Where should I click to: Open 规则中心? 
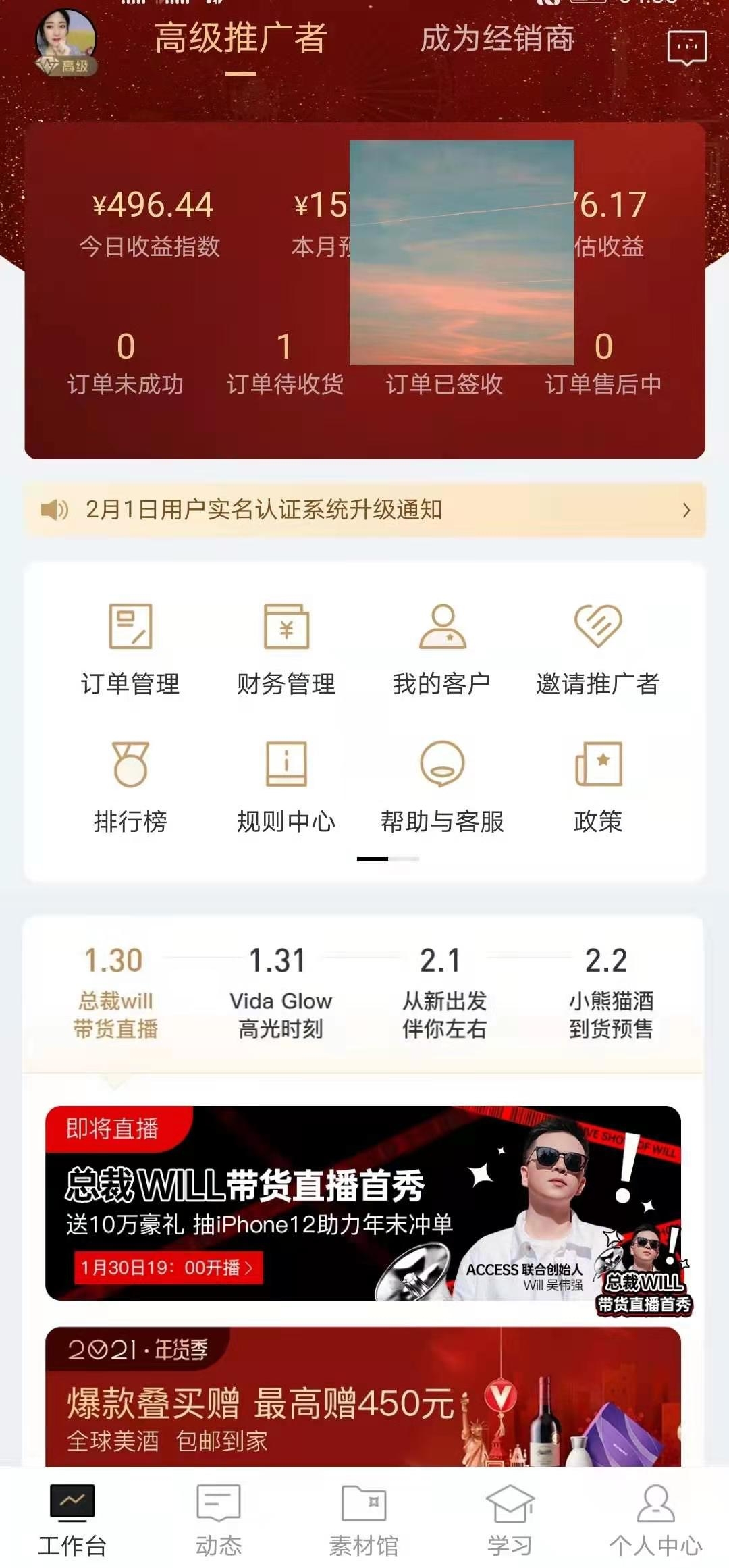click(x=286, y=787)
